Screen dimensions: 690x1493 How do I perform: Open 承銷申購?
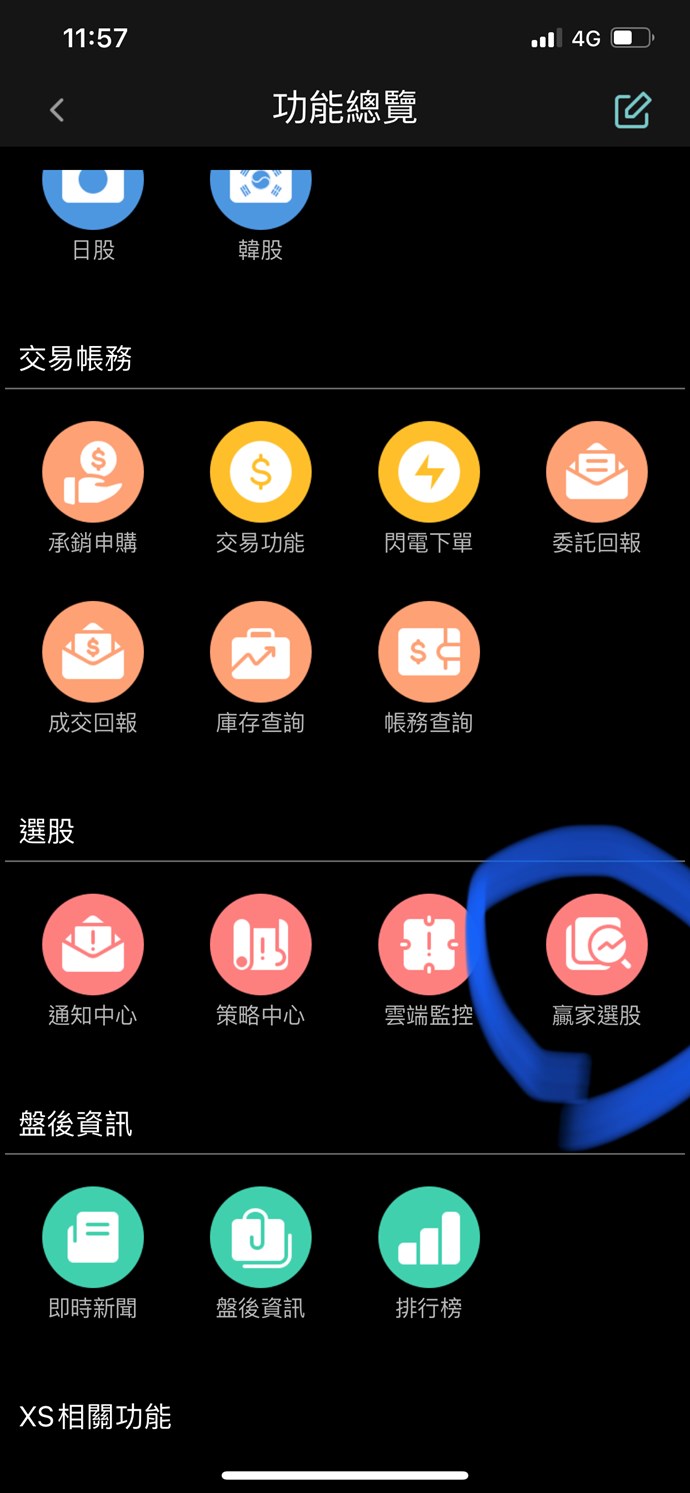click(x=93, y=472)
